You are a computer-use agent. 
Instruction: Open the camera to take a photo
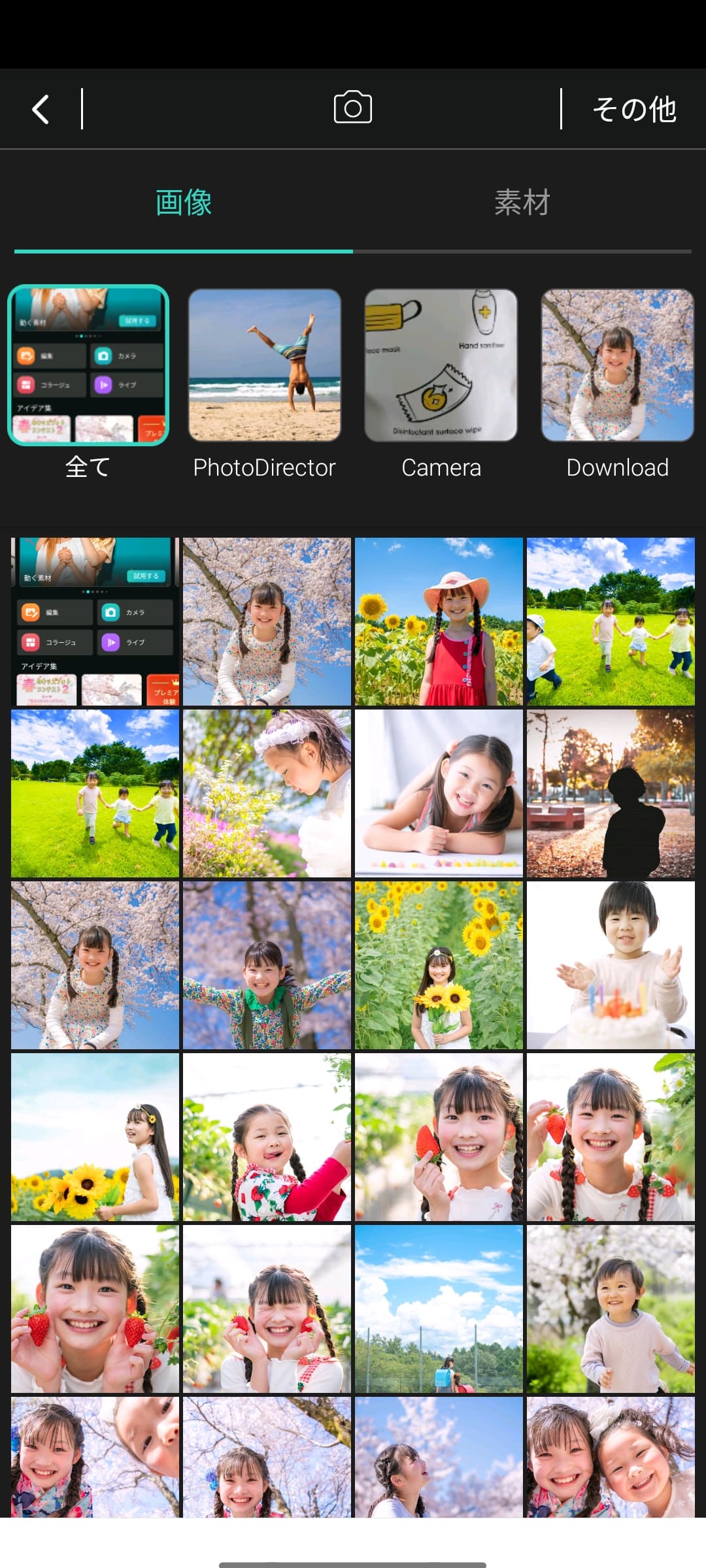pyautogui.click(x=352, y=108)
